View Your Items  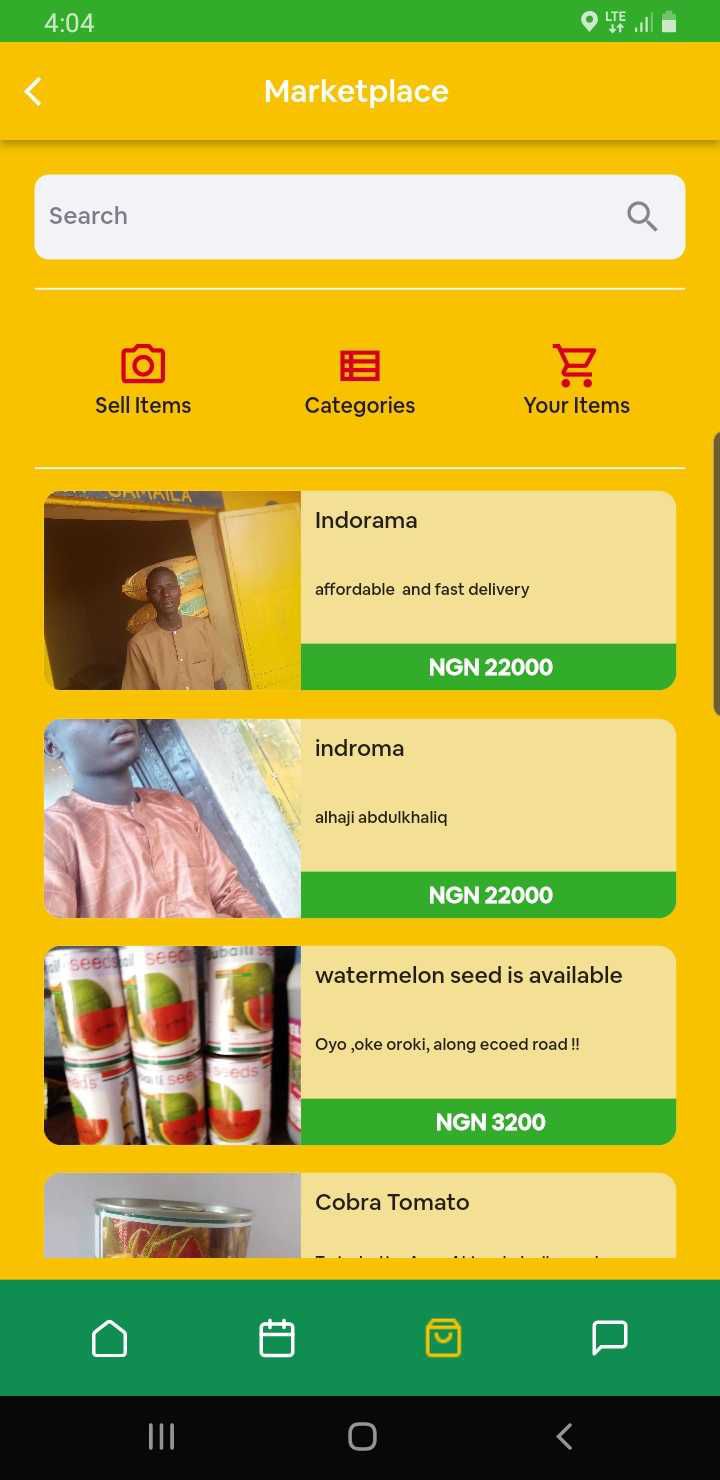tap(577, 380)
